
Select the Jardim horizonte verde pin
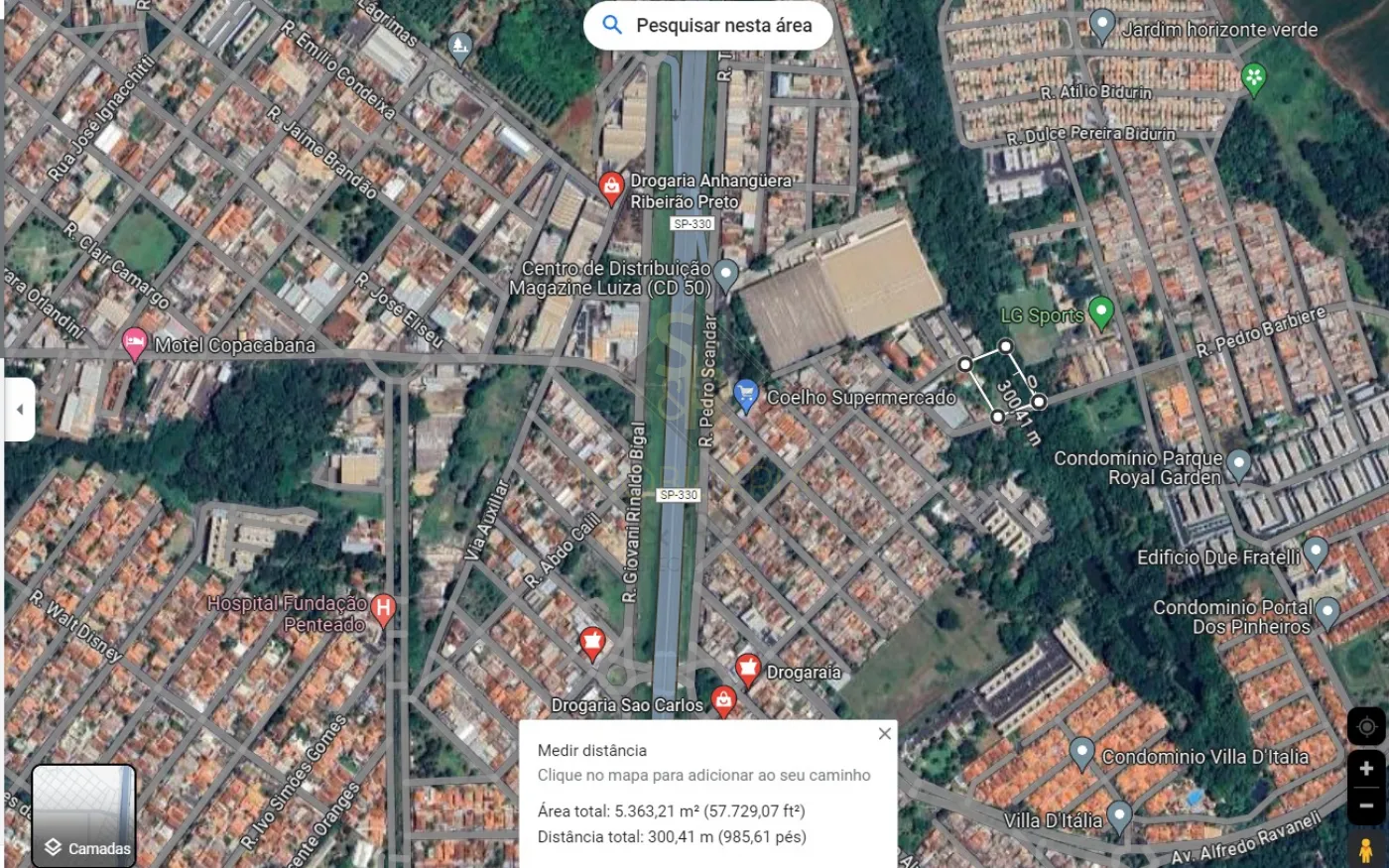(x=1102, y=25)
